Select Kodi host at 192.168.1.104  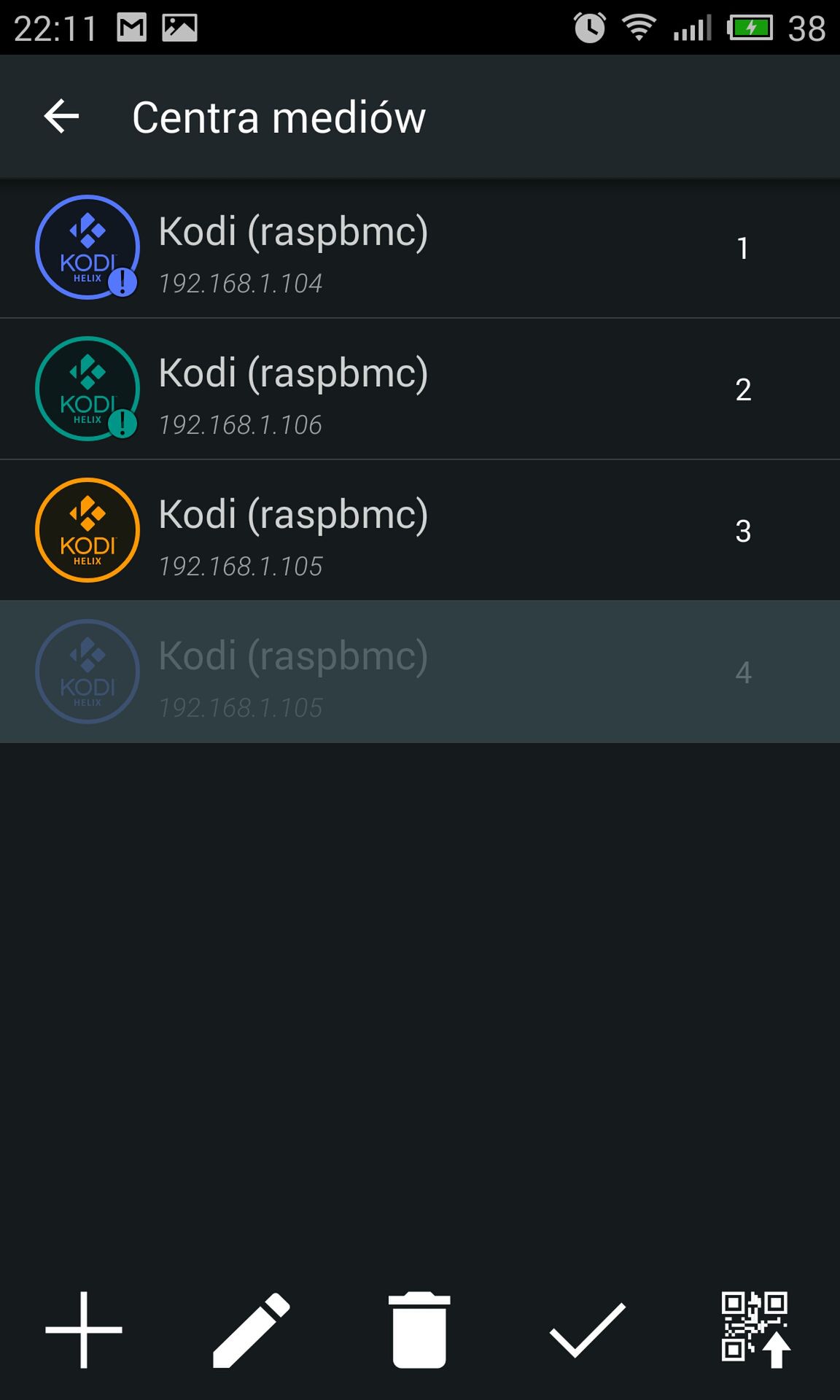(420, 248)
